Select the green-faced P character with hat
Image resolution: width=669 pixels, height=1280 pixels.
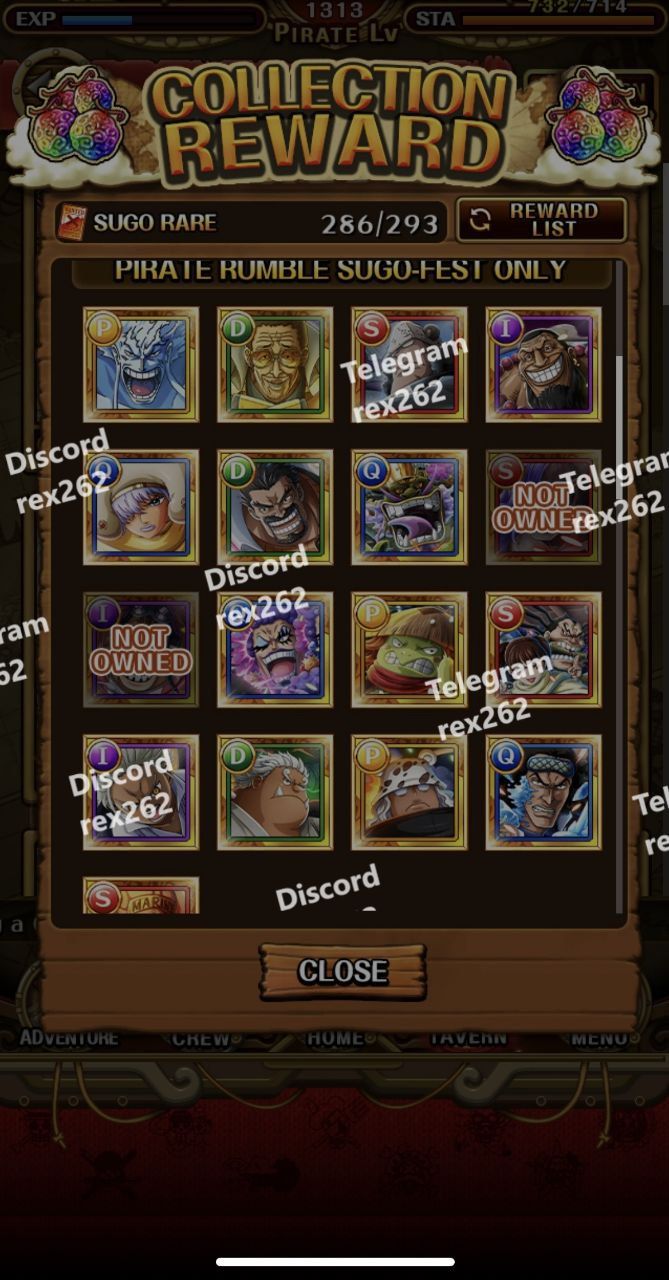coord(409,650)
